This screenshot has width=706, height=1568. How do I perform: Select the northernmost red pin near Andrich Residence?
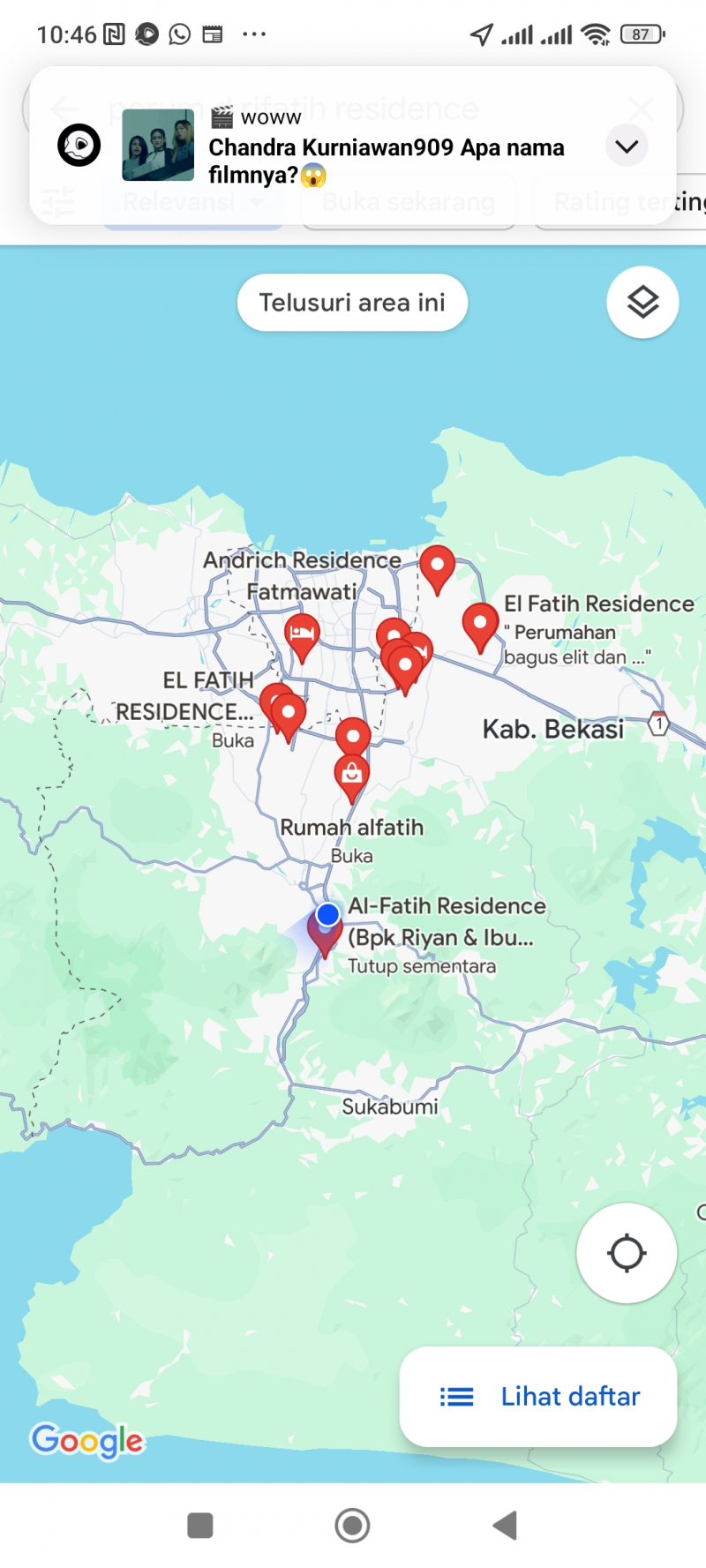[x=437, y=566]
